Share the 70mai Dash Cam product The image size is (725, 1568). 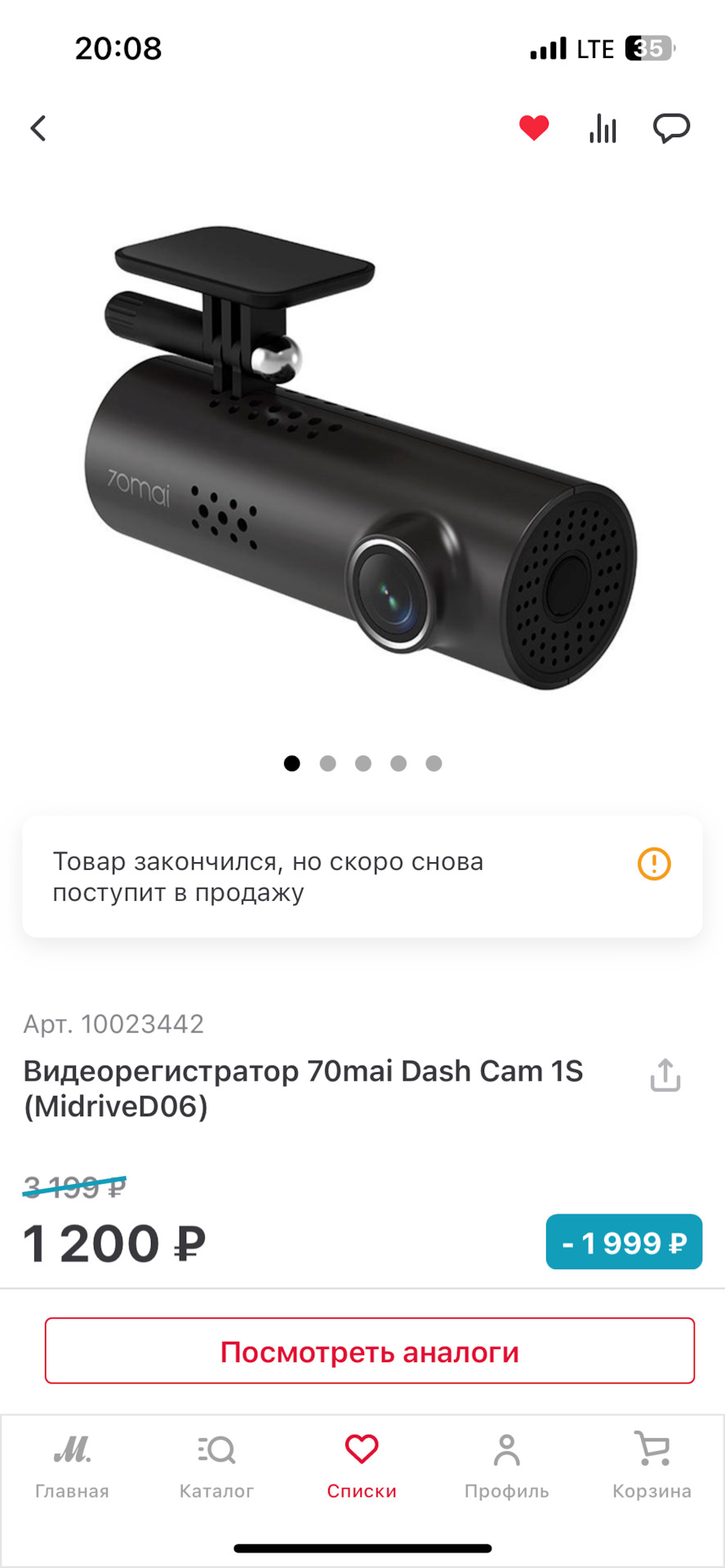point(665,1075)
